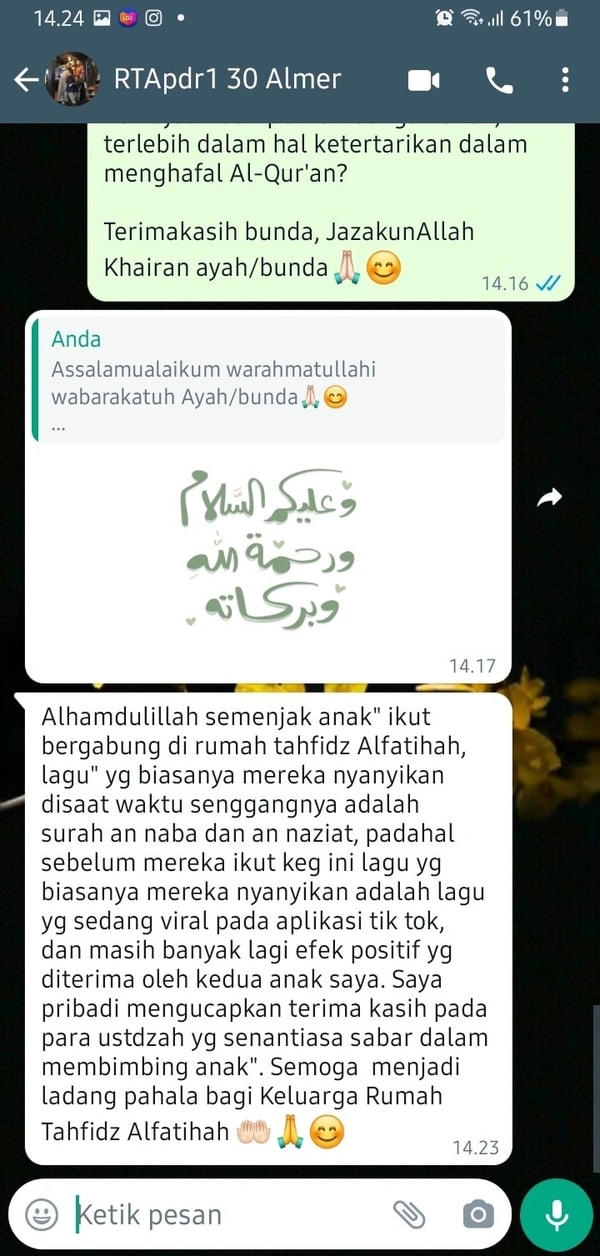The width and height of the screenshot is (600, 1256).
Task: Focus the Ketik pesan message field
Action: tap(230, 1215)
